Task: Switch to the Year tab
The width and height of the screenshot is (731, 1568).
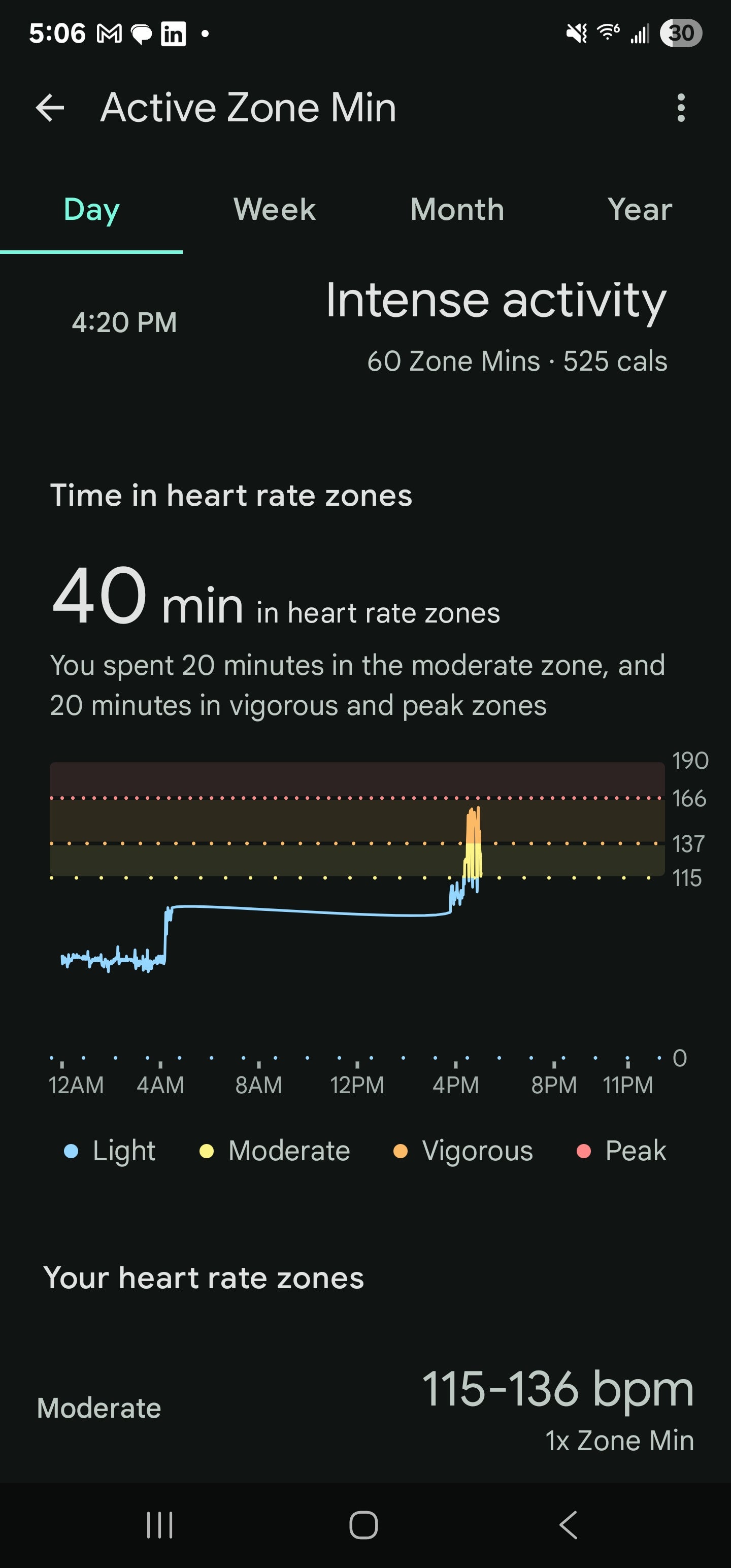Action: (x=639, y=210)
